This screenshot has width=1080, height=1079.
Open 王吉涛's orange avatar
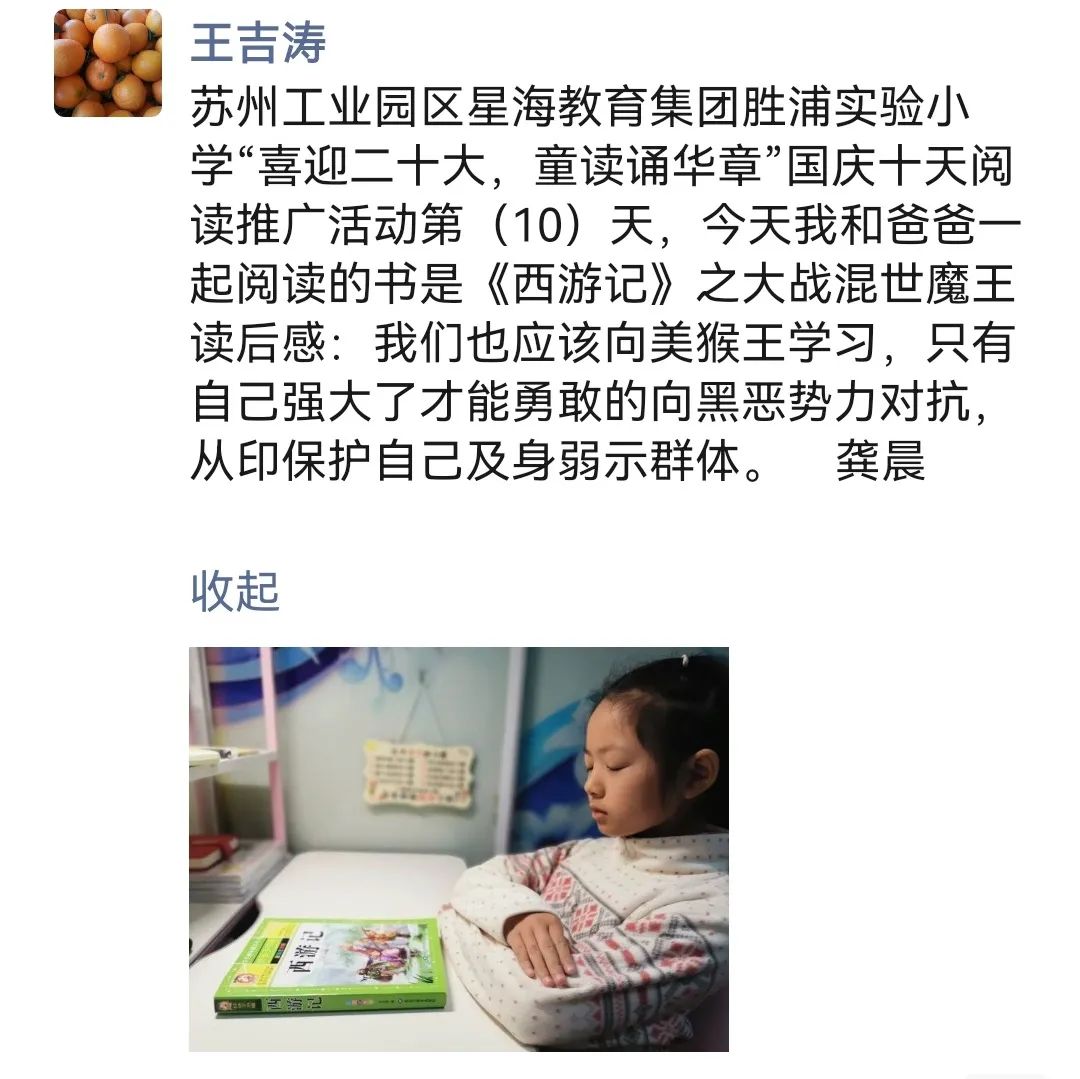(x=107, y=63)
